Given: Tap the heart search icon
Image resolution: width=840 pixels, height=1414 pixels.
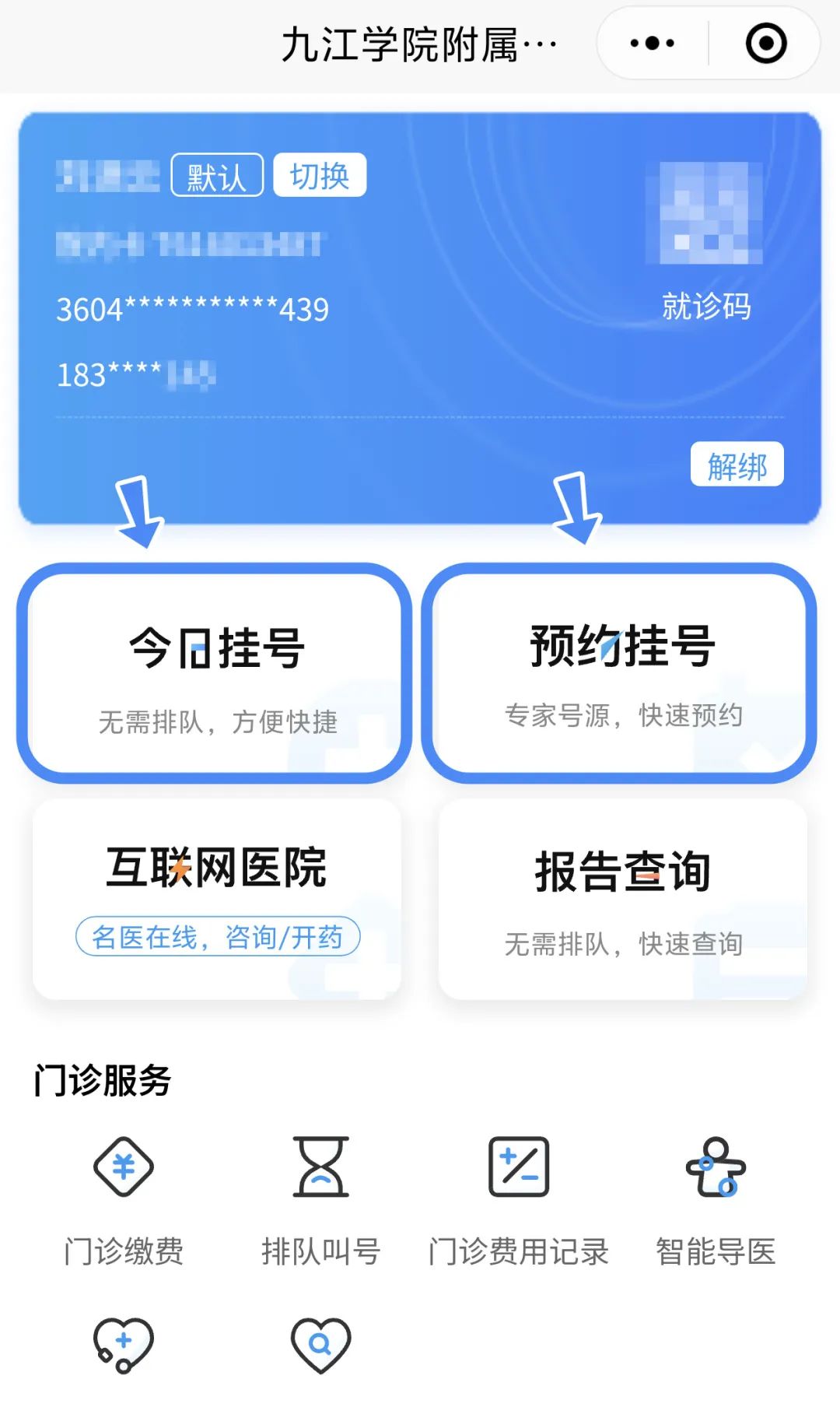Looking at the screenshot, I should tap(321, 1345).
